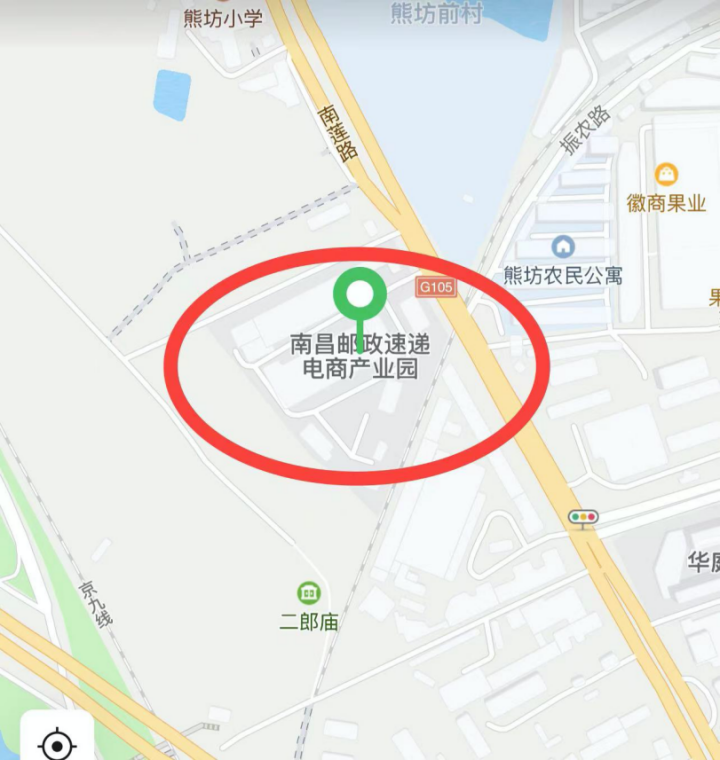Select the 徽商果业 shop marker
The height and width of the screenshot is (760, 720).
(666, 175)
